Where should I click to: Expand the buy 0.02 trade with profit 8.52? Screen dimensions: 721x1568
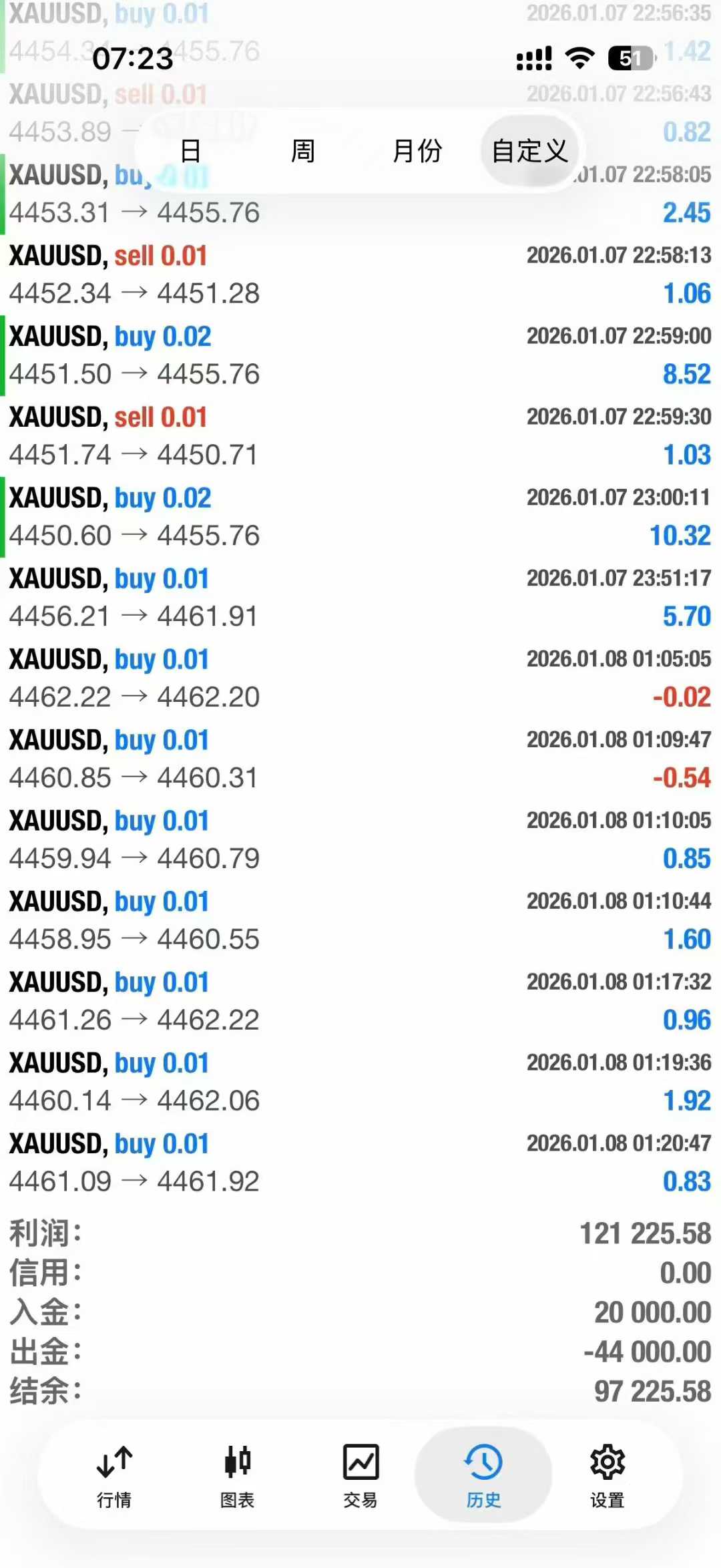click(360, 355)
